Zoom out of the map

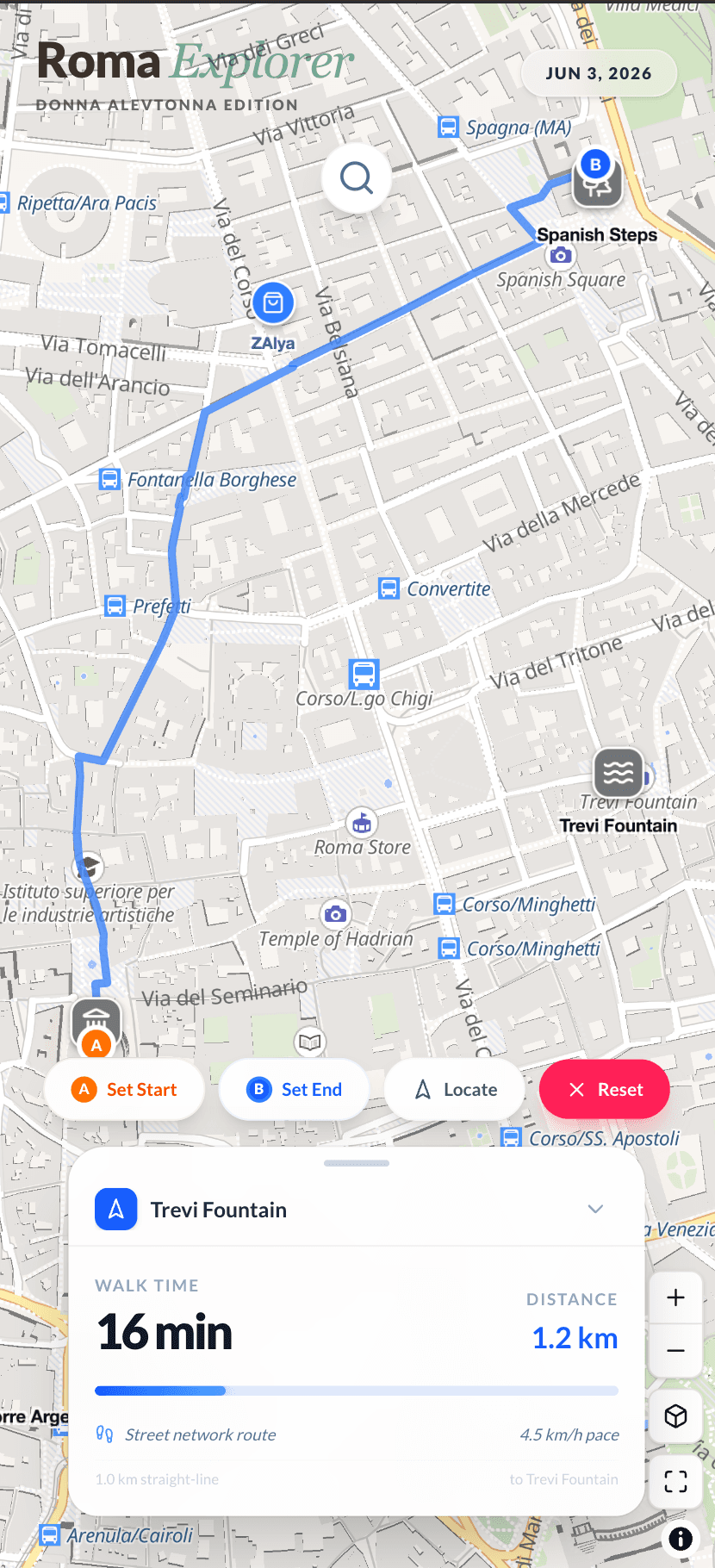click(x=676, y=1350)
